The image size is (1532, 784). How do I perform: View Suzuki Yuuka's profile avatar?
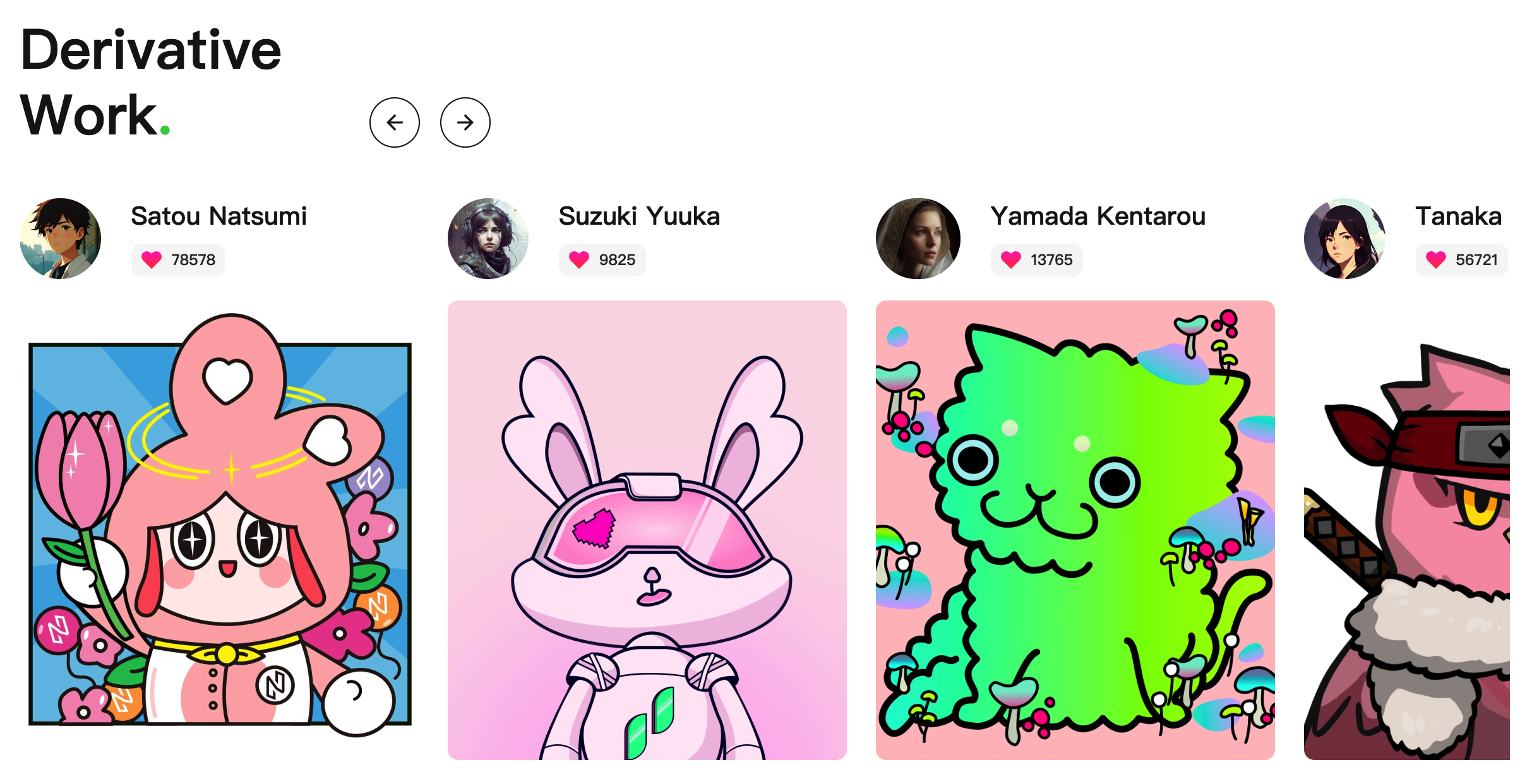[x=488, y=239]
